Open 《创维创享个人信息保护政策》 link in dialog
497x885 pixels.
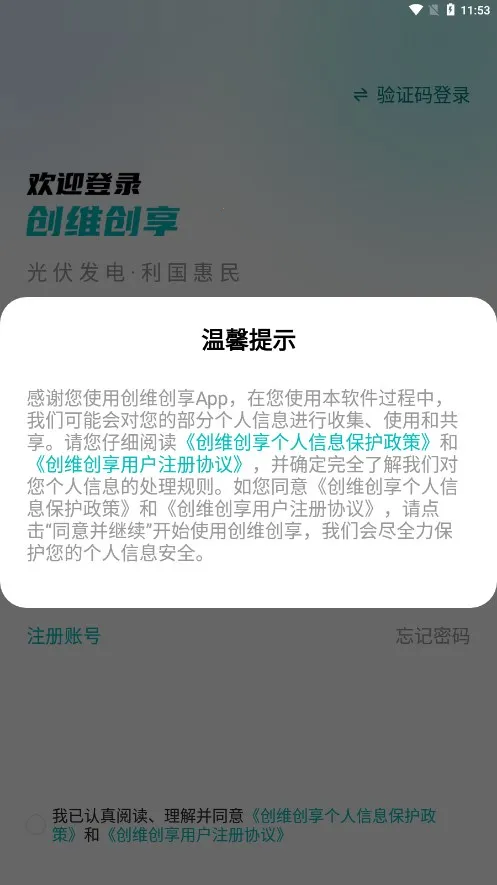click(308, 442)
